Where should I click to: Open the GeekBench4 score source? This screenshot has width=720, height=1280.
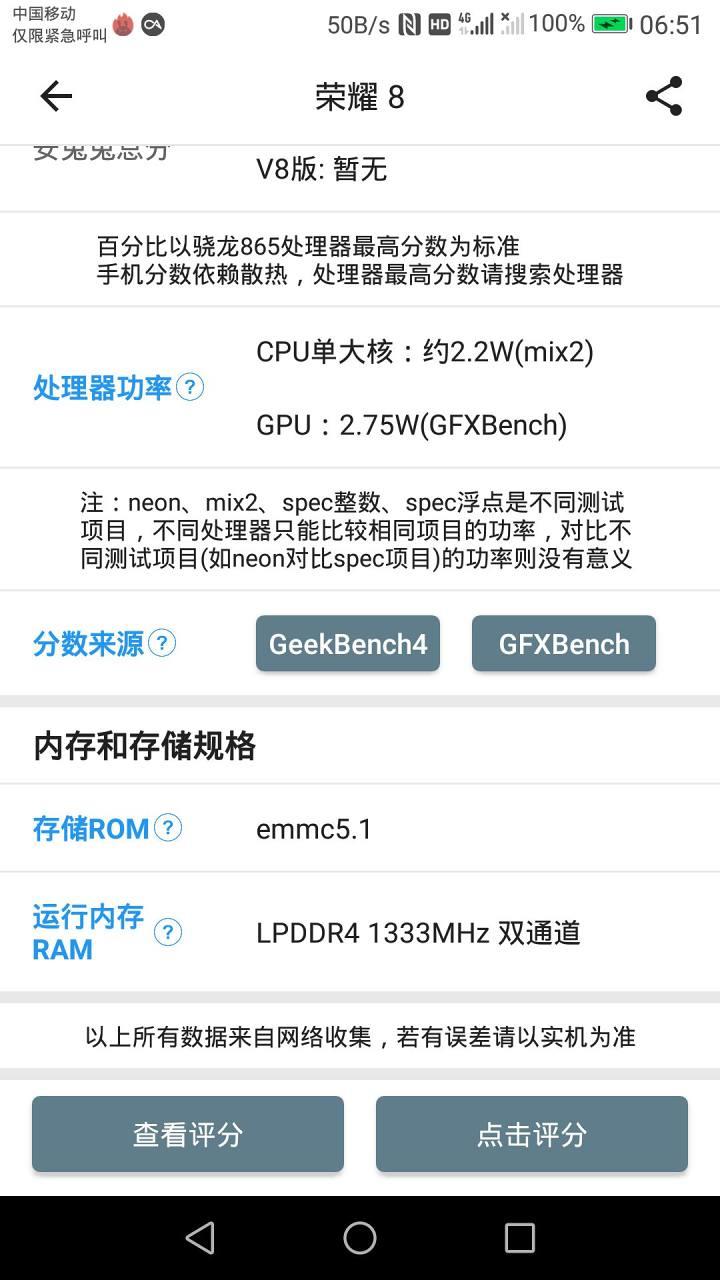coord(348,643)
